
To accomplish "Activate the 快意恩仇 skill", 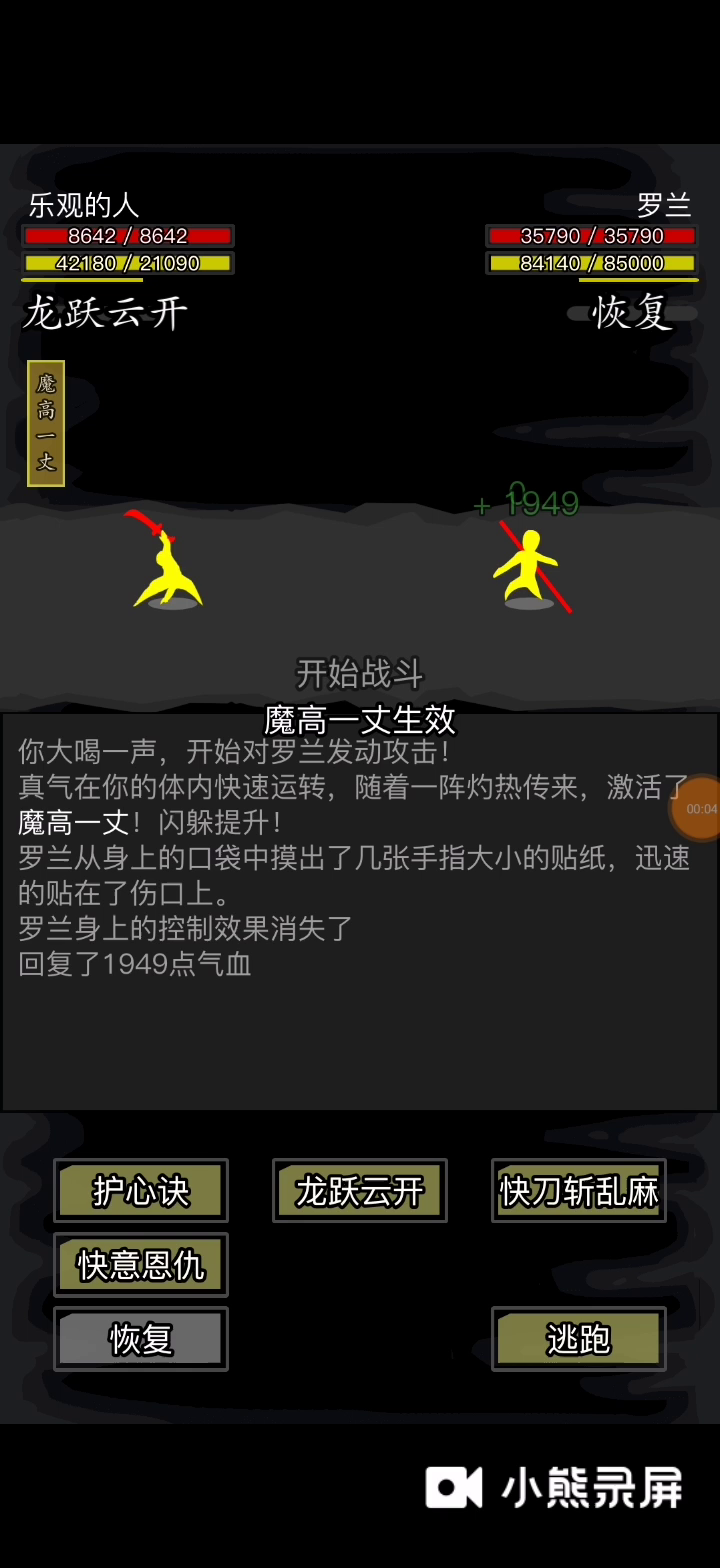I will click(141, 1264).
